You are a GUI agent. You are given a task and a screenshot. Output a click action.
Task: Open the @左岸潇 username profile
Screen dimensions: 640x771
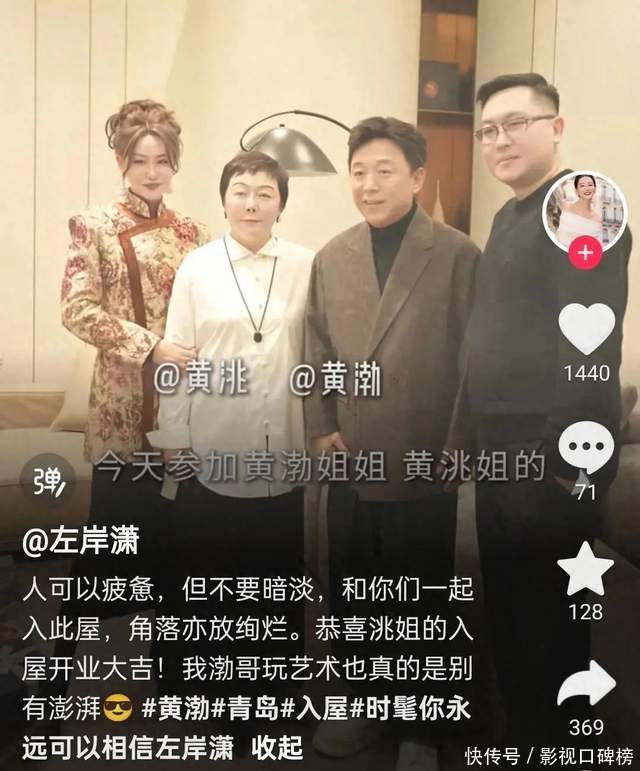point(80,542)
